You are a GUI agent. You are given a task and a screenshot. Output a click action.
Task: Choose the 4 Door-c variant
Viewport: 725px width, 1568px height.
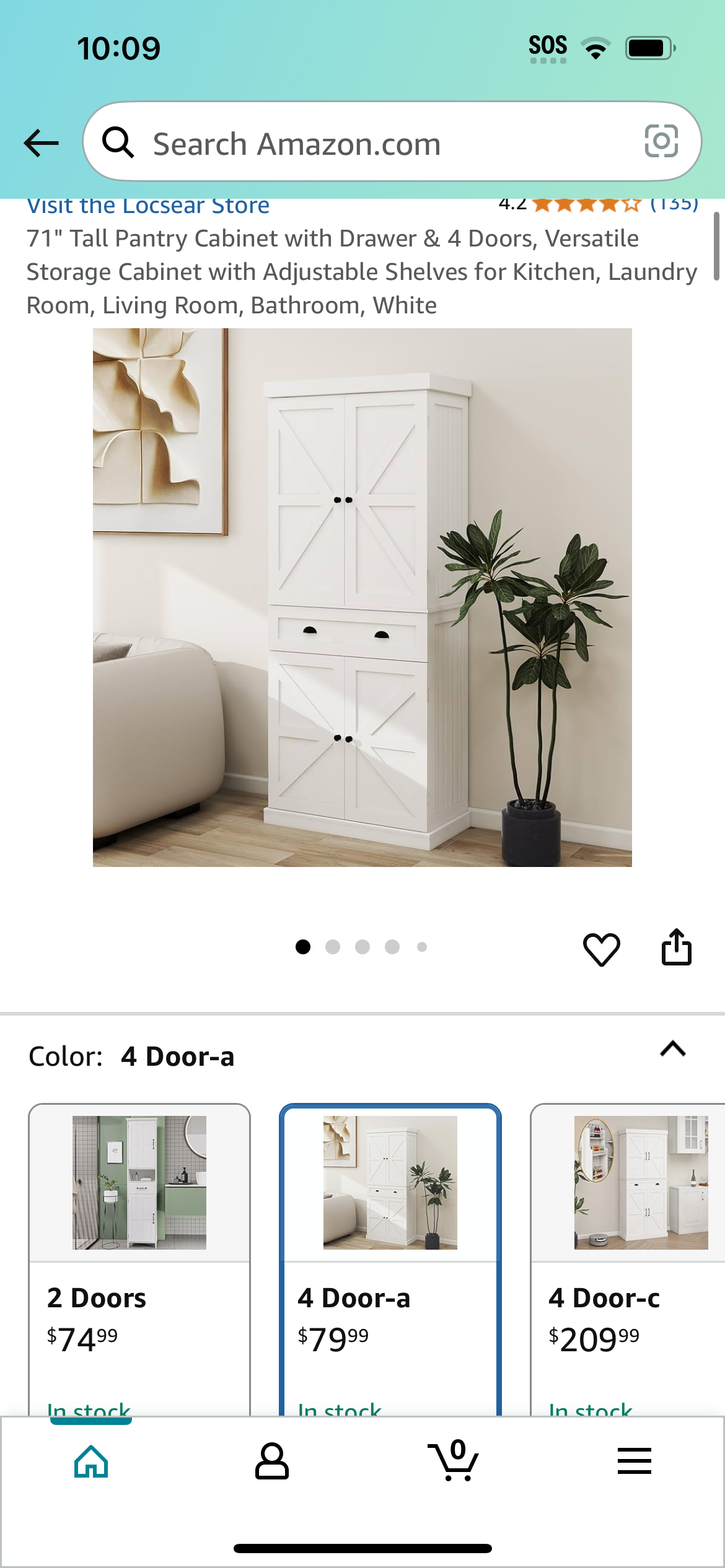coord(628,1260)
